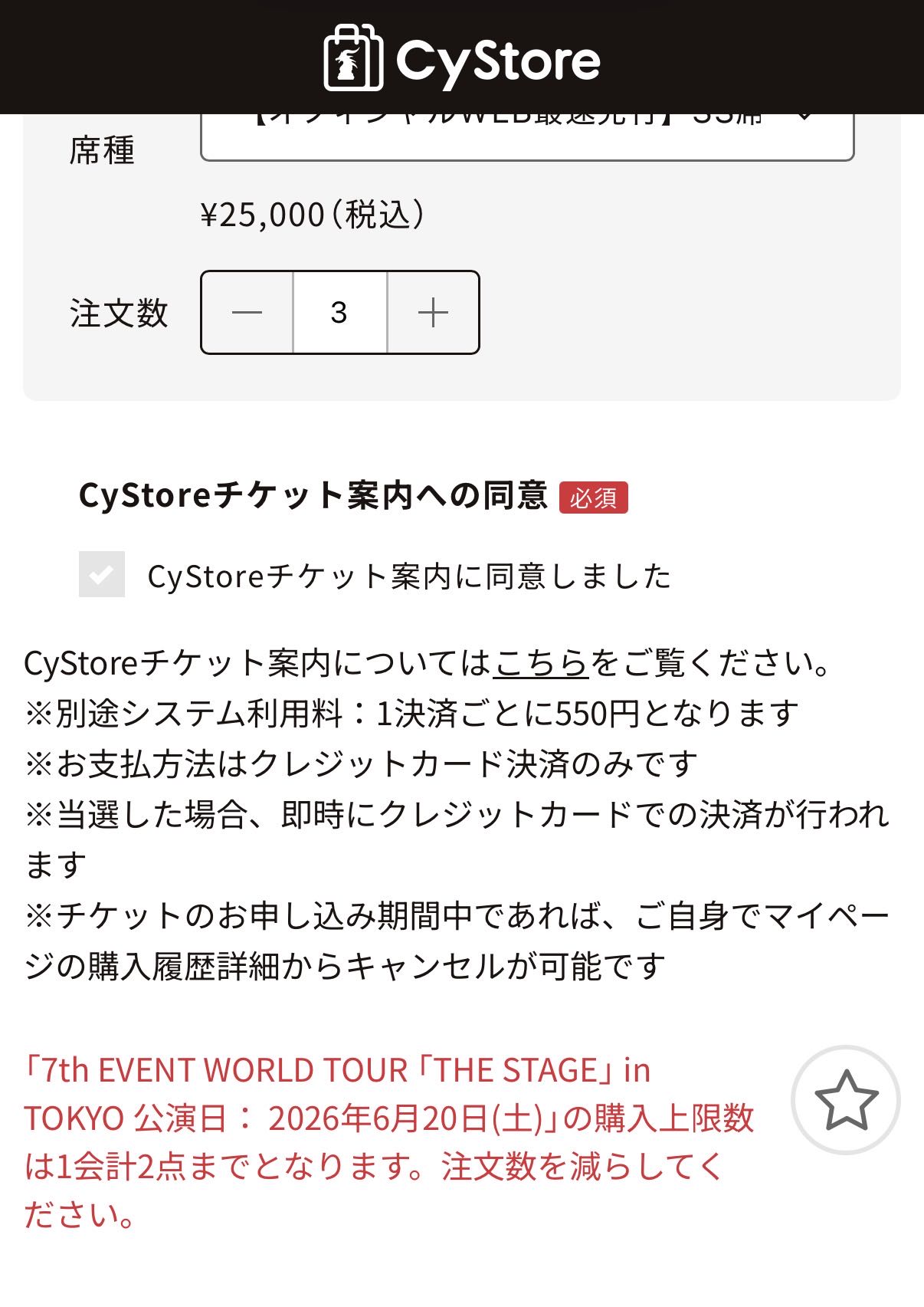This screenshot has width=924, height=1307.
Task: Tap the star favorite button
Action: [845, 1099]
